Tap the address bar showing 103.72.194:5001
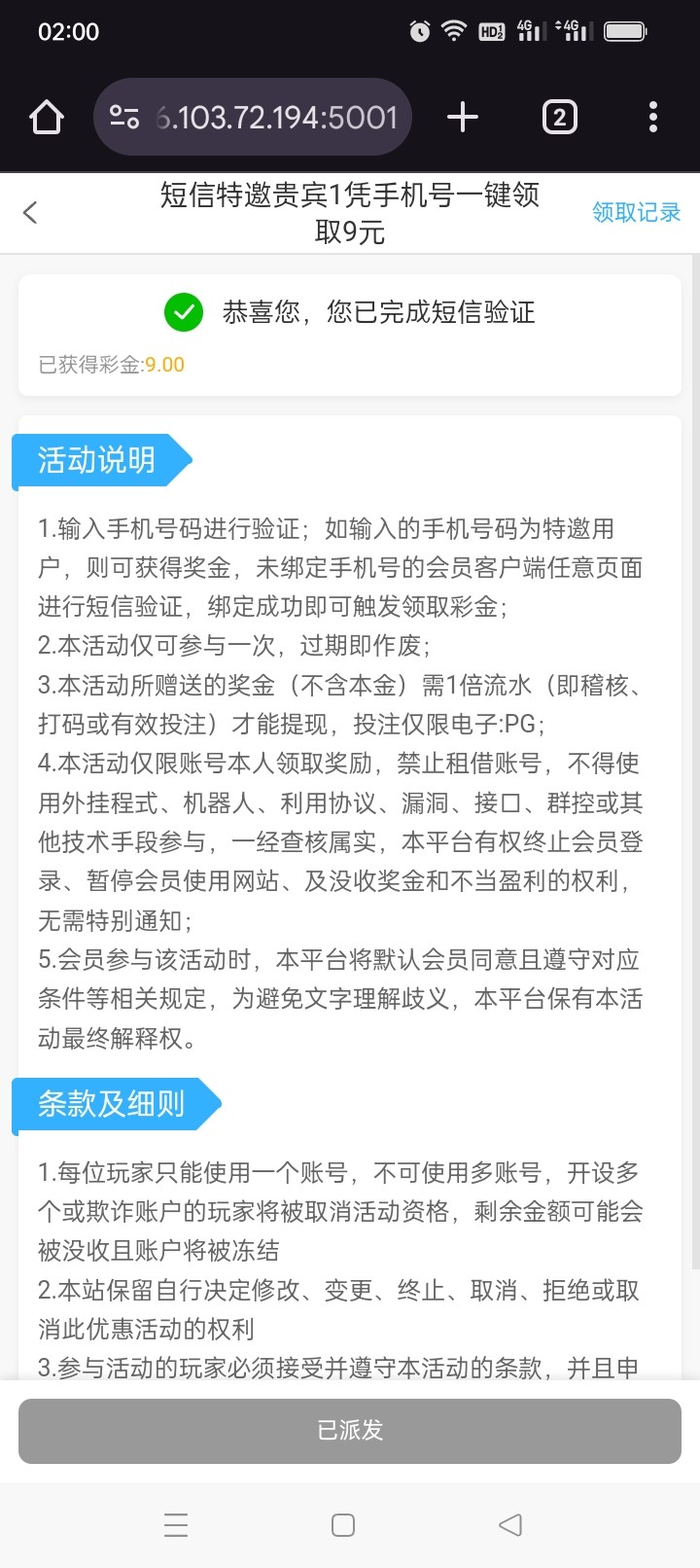 tap(253, 118)
